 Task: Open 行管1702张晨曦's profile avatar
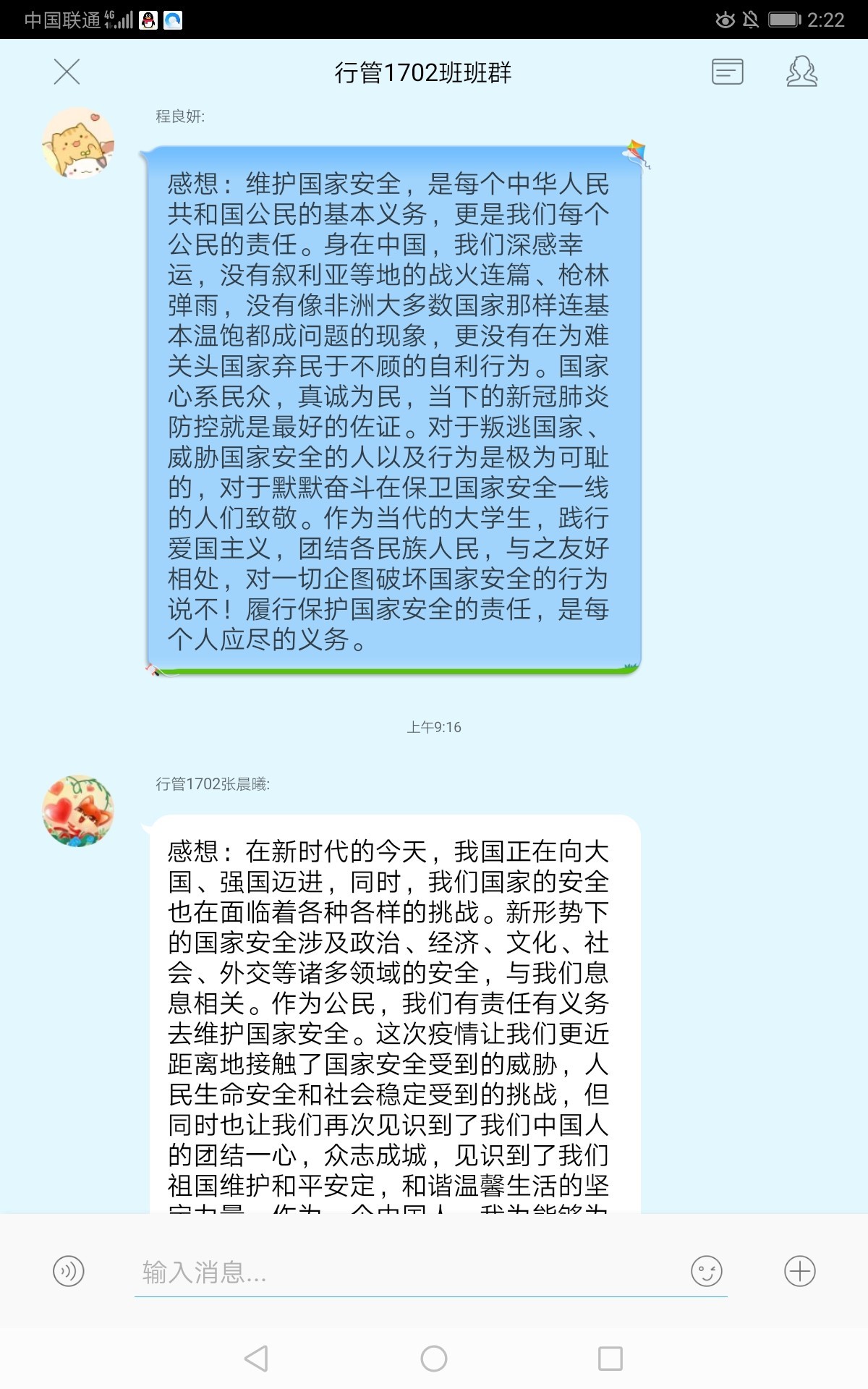(78, 811)
